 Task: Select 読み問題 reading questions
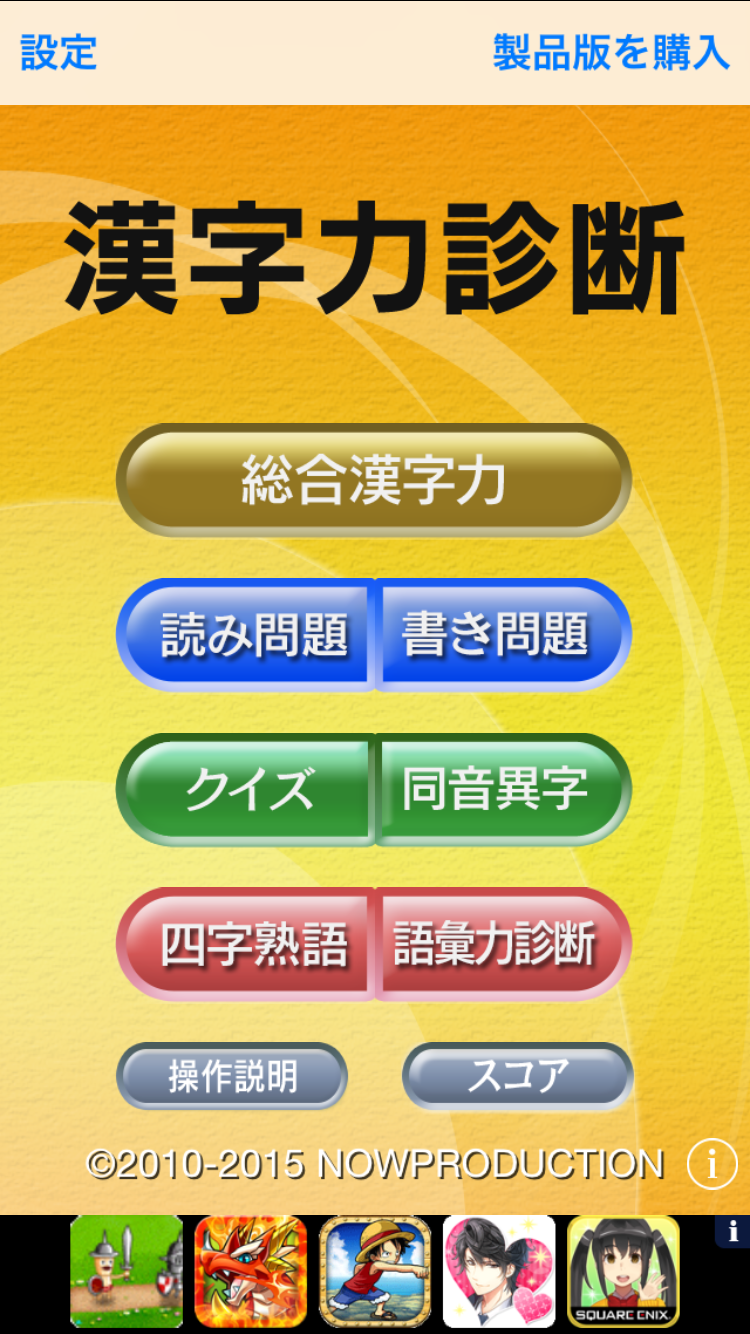pyautogui.click(x=248, y=635)
